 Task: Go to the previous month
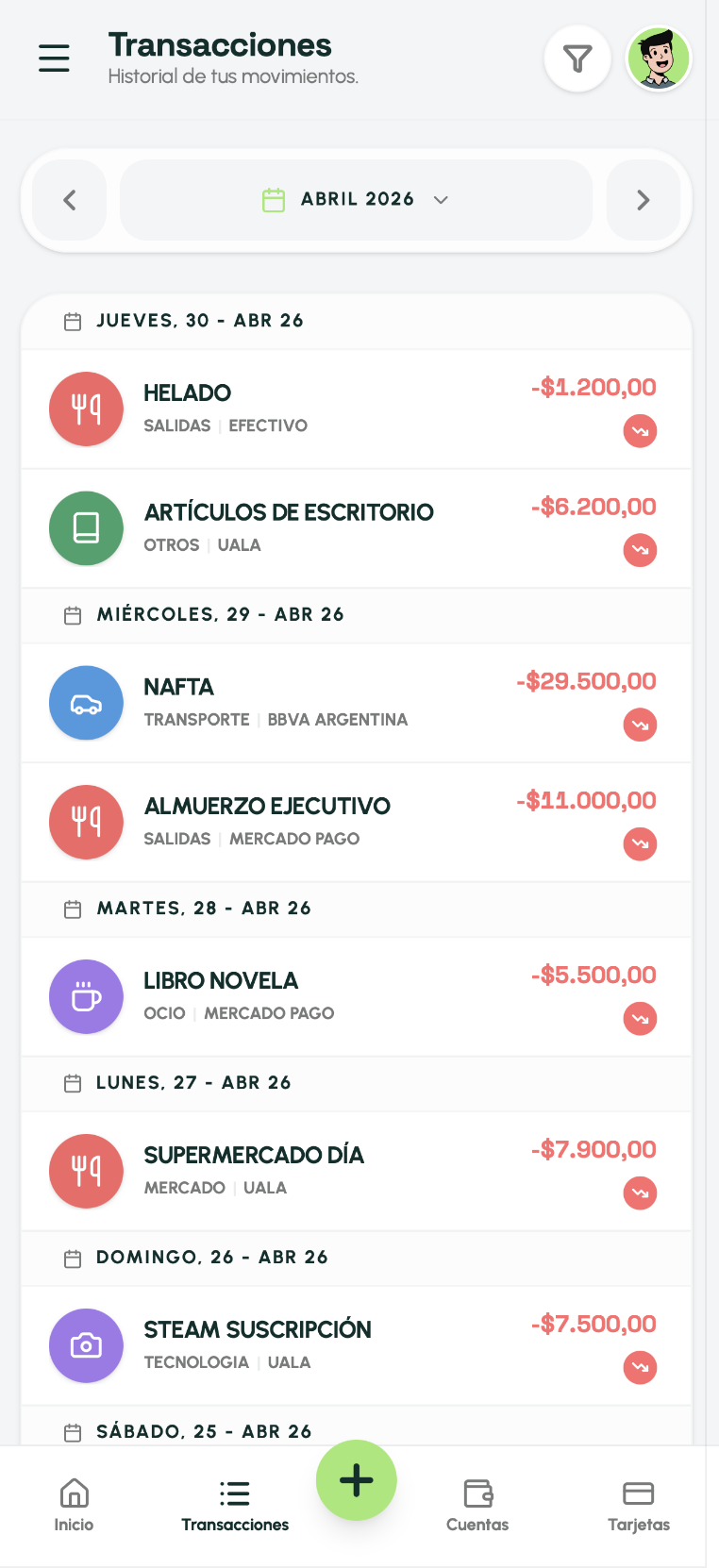point(69,200)
